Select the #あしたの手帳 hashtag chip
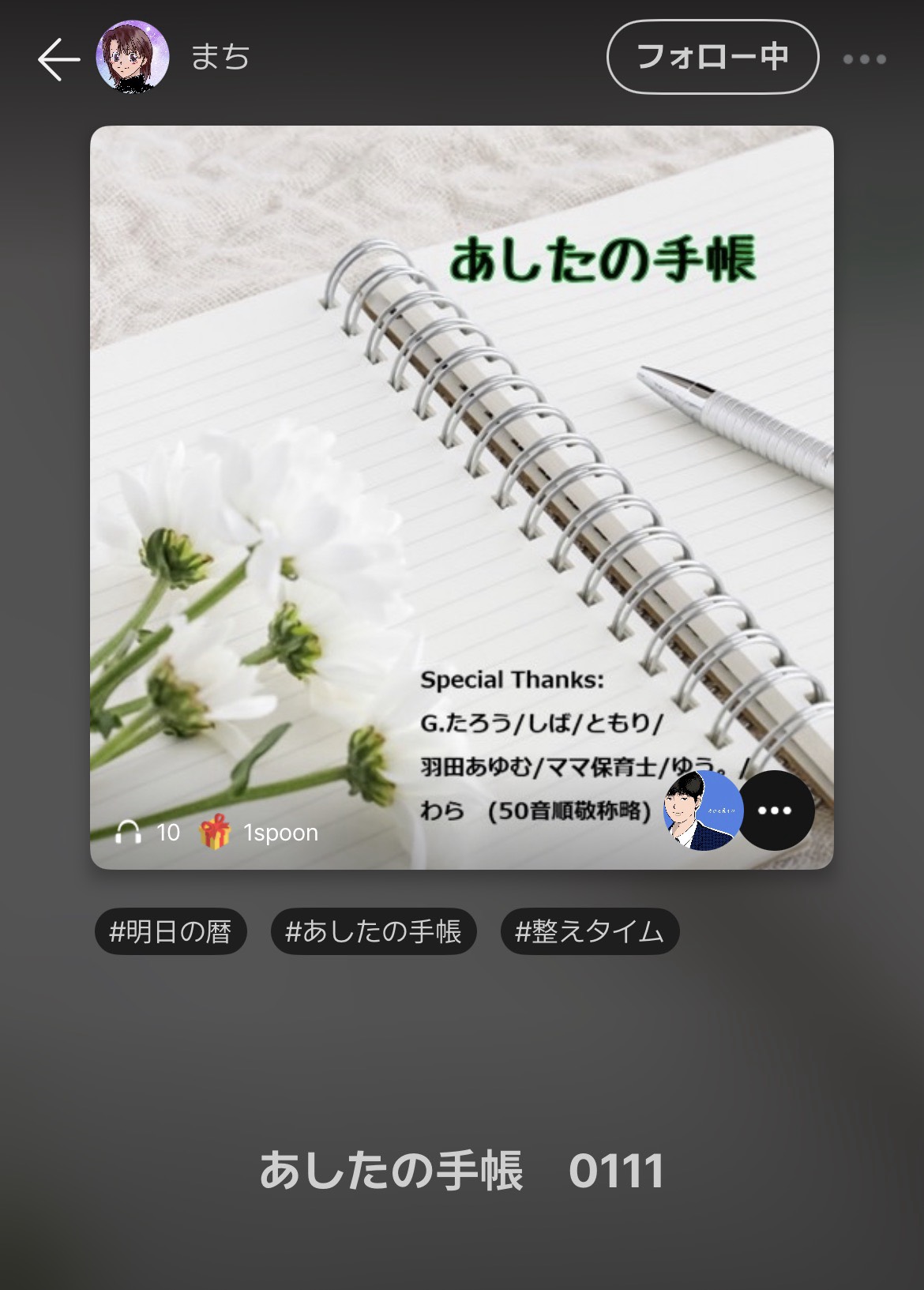The image size is (924, 1290). pos(374,931)
